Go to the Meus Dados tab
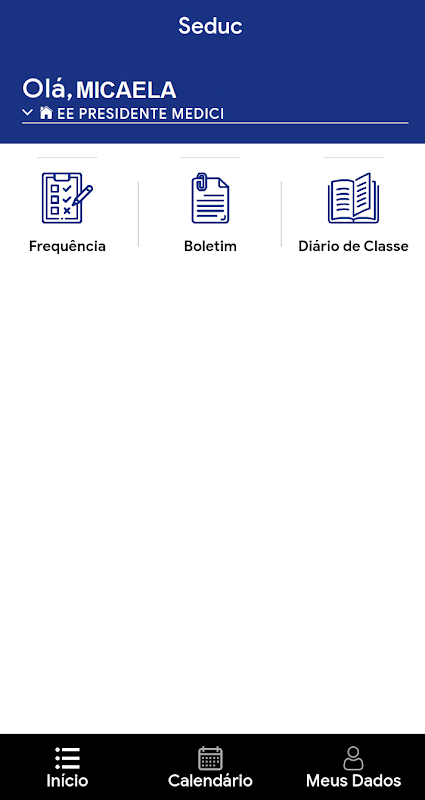The image size is (425, 800). pos(353,767)
